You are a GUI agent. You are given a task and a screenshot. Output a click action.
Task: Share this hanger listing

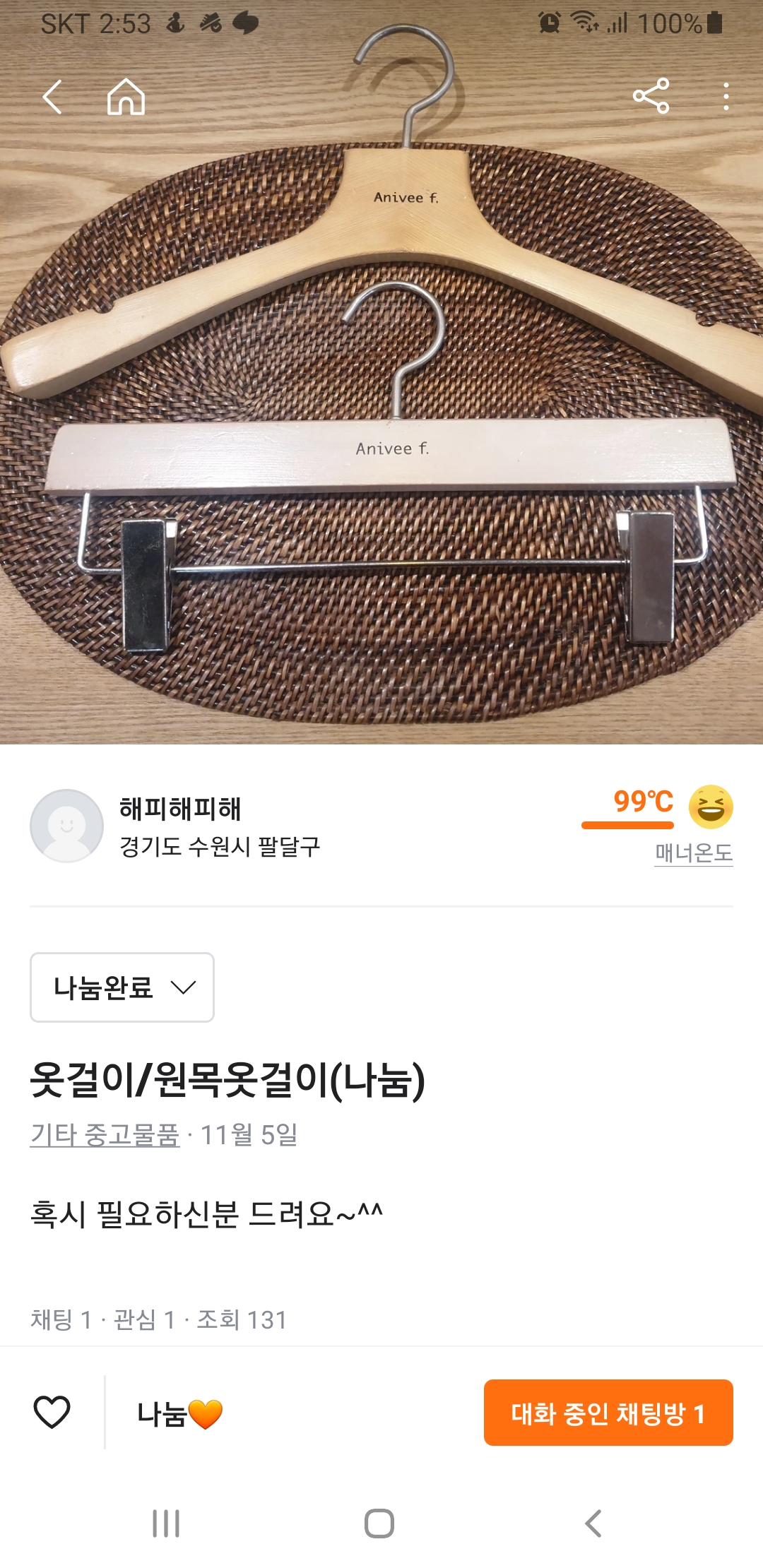(651, 96)
